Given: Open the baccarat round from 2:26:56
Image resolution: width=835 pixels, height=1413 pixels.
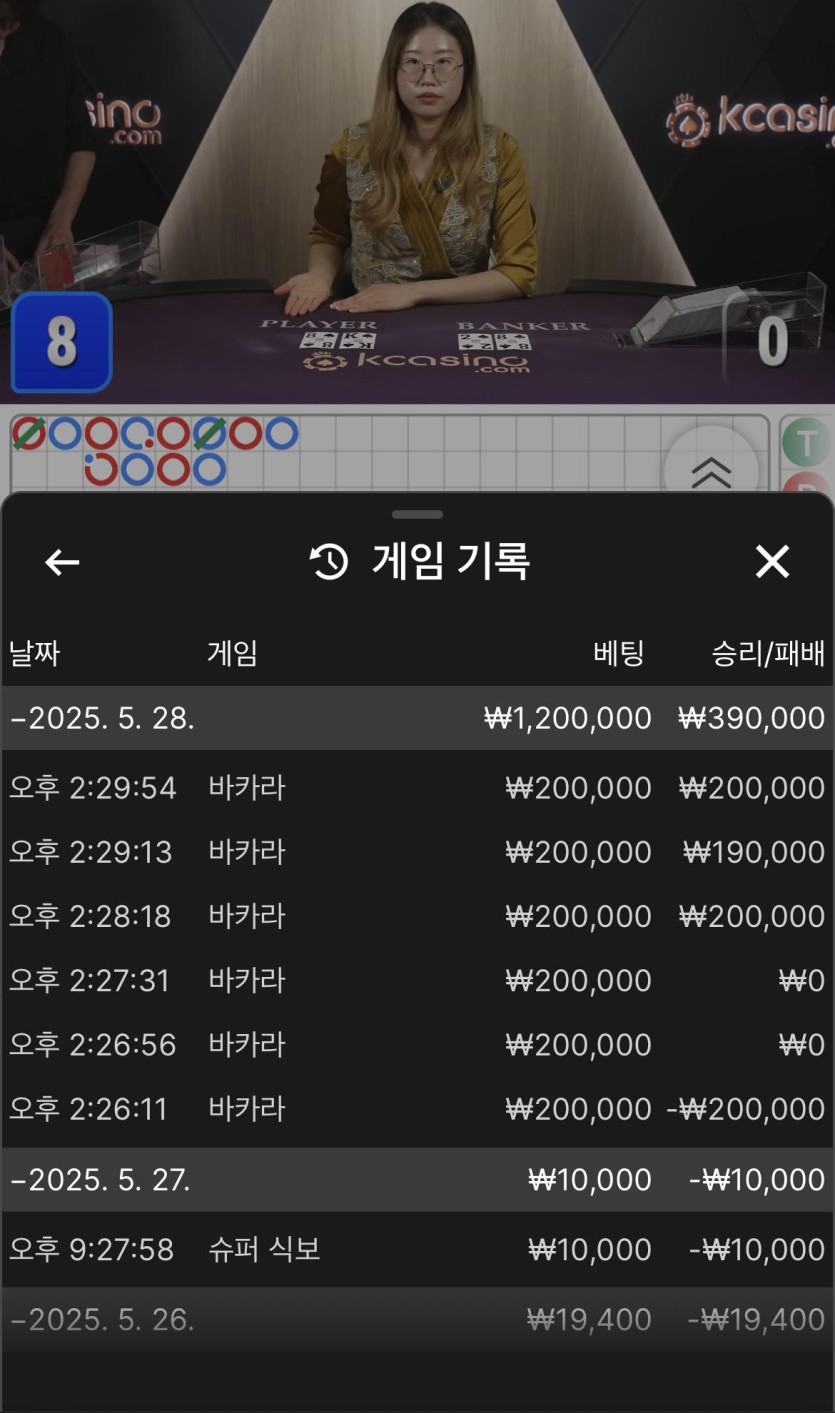Looking at the screenshot, I should click(416, 1045).
